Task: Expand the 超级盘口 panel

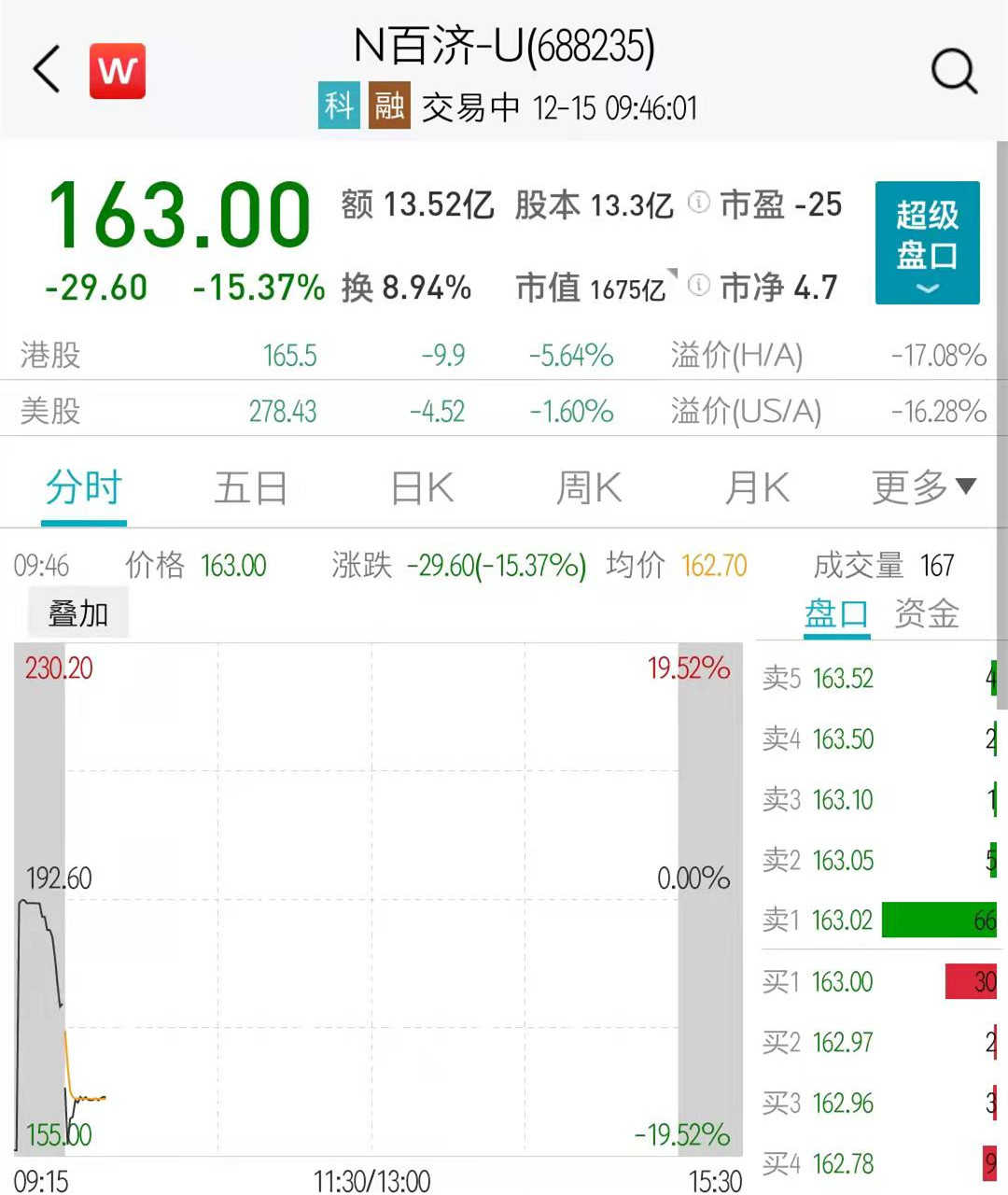Action: click(927, 243)
